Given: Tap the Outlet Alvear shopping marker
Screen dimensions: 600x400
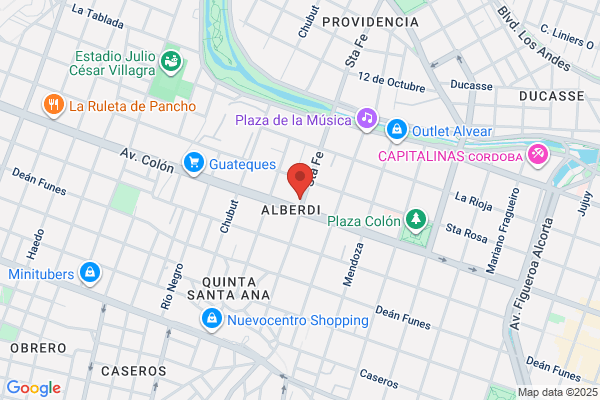Looking at the screenshot, I should [x=398, y=131].
